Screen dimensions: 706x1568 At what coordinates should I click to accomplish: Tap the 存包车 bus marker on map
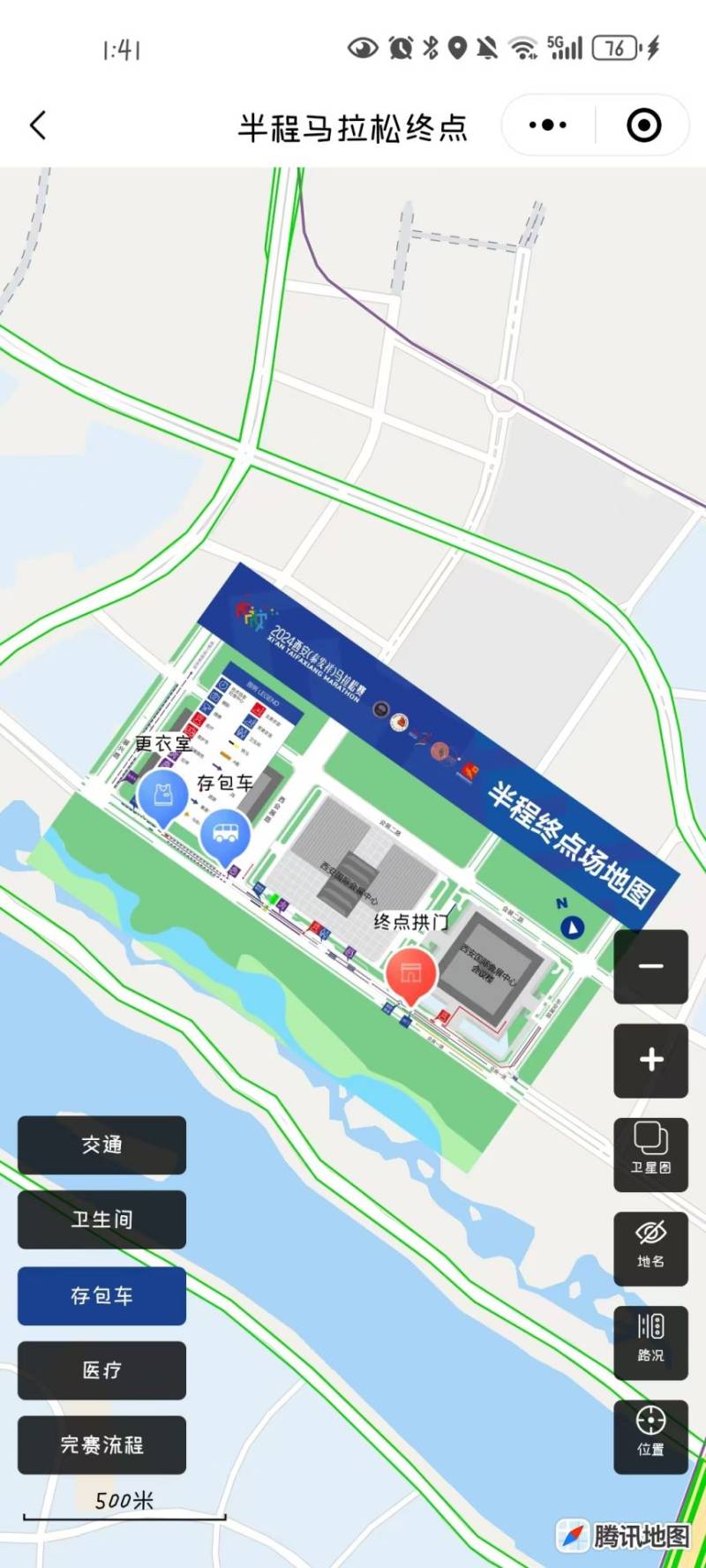tap(225, 833)
